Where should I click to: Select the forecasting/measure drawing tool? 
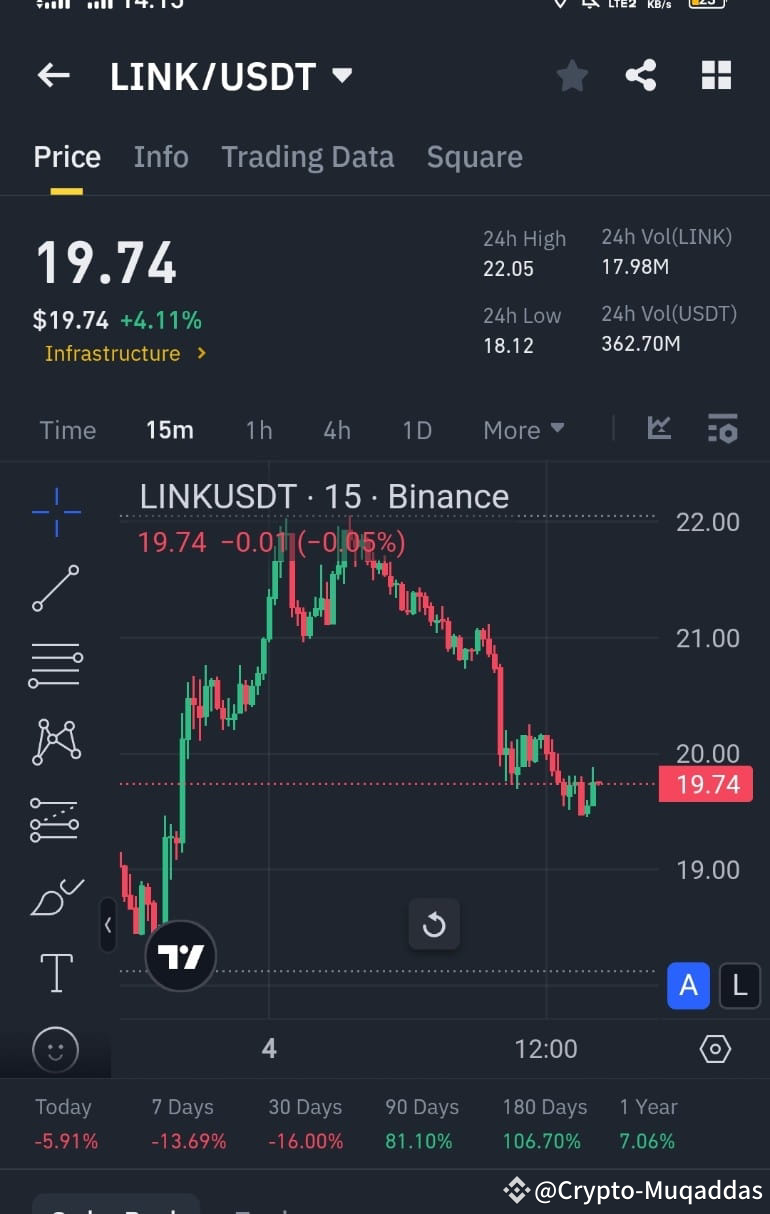click(x=55, y=820)
